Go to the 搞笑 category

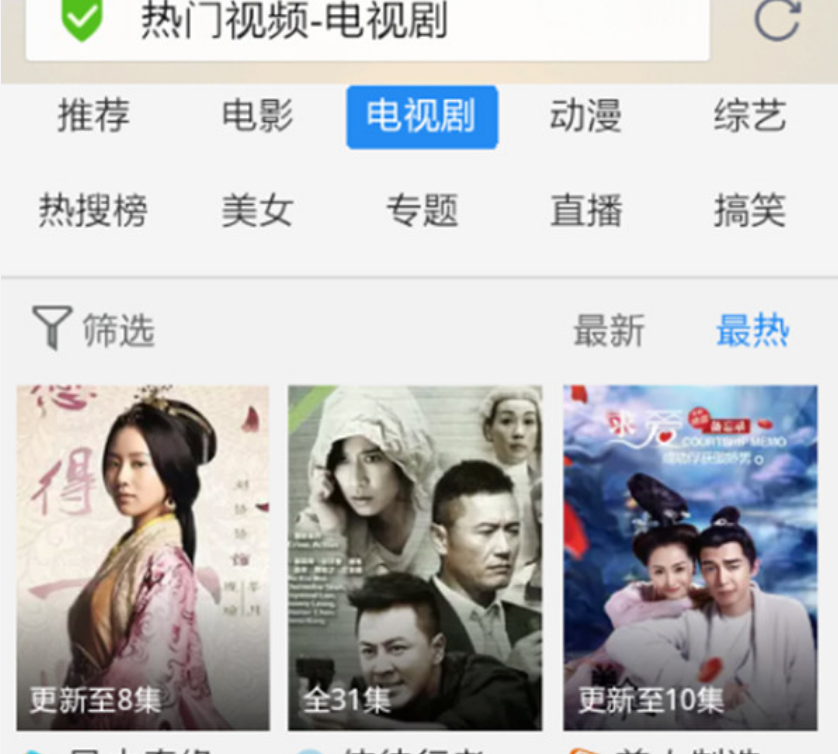point(749,211)
